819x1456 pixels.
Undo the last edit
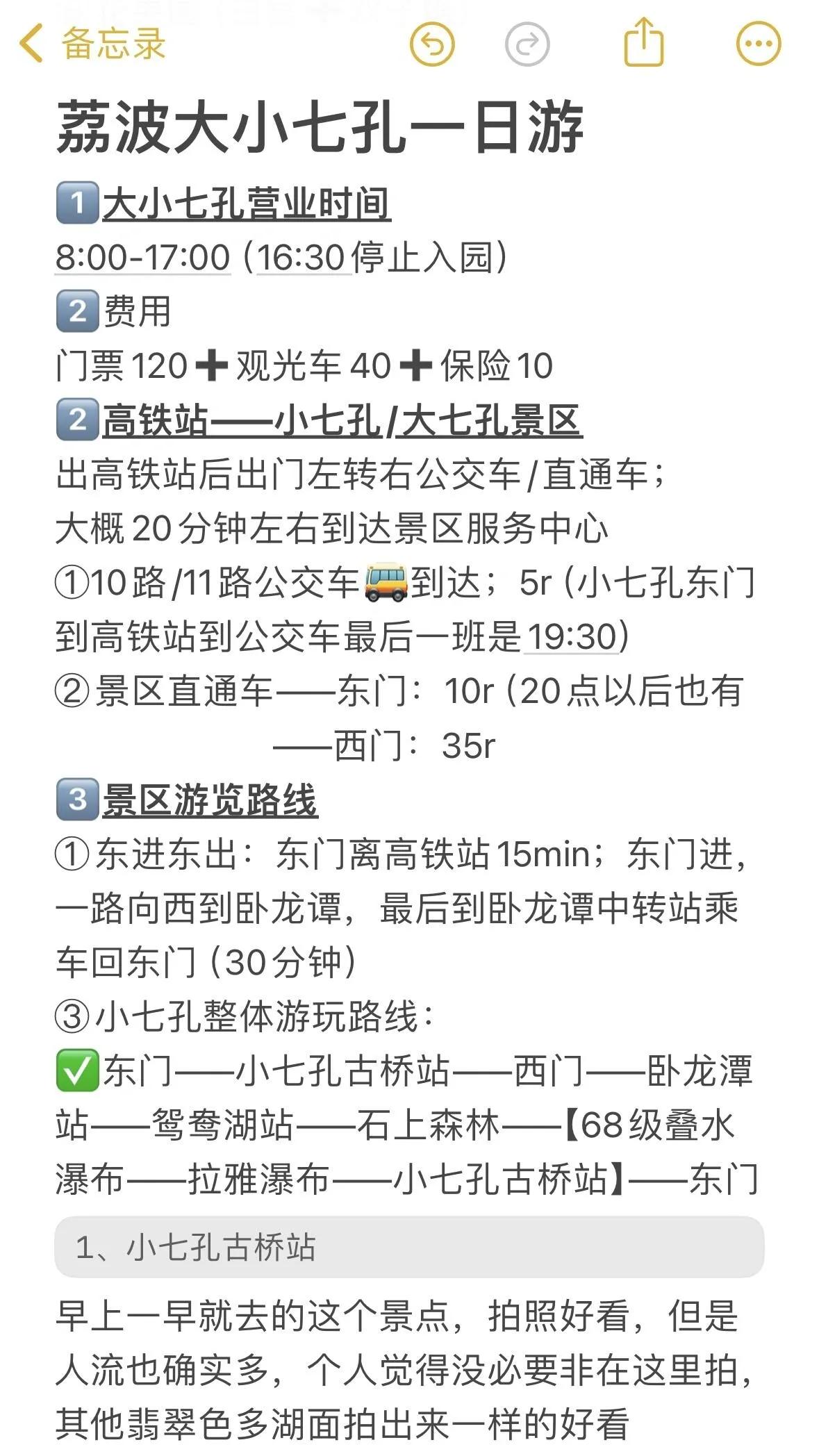click(x=432, y=44)
